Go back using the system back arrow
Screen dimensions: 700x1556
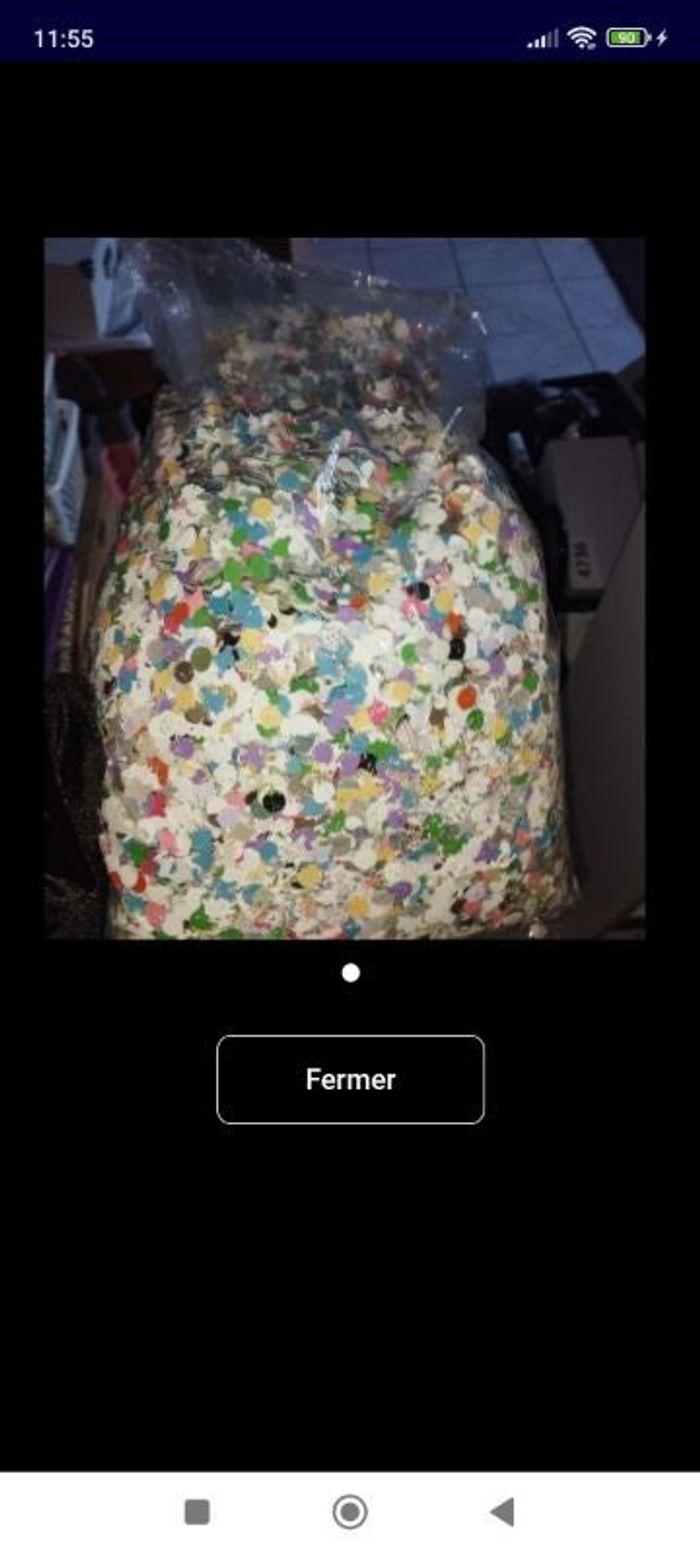[x=502, y=1512]
